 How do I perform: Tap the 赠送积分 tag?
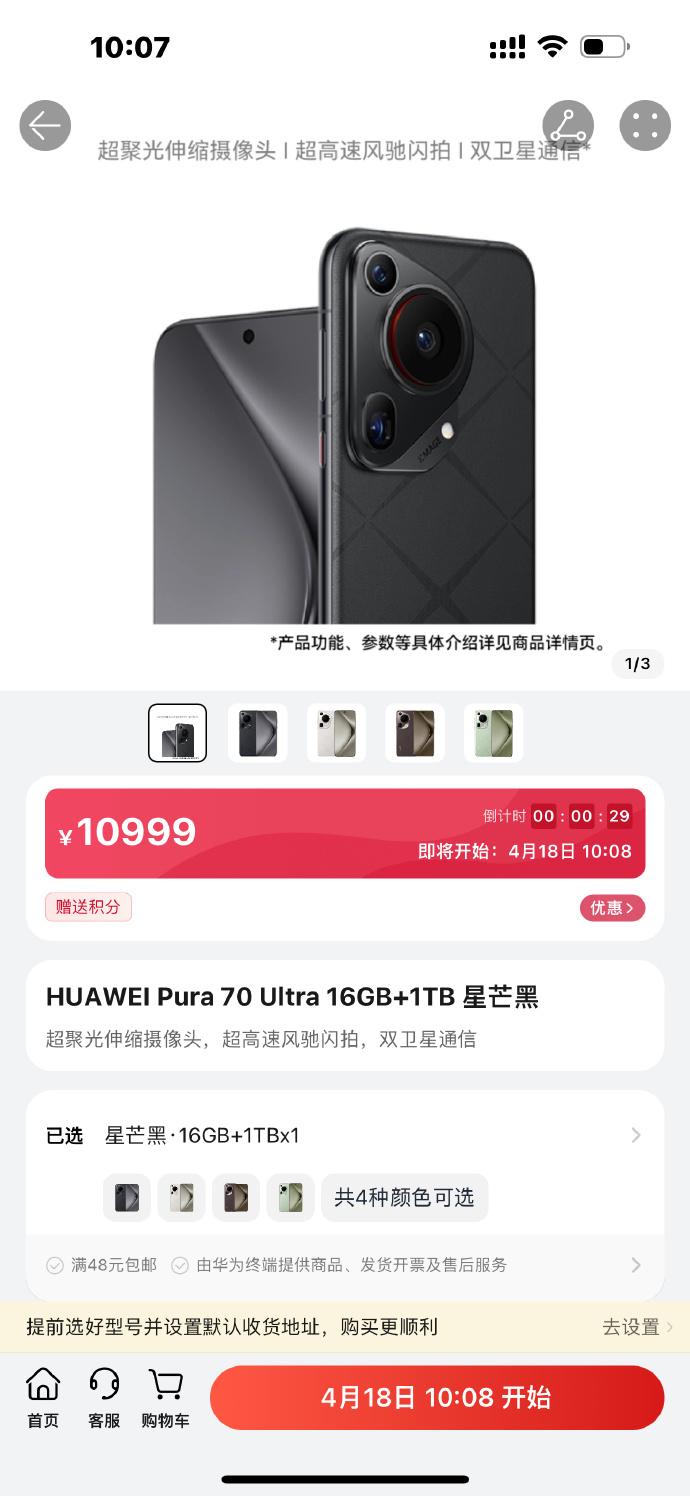pos(88,907)
